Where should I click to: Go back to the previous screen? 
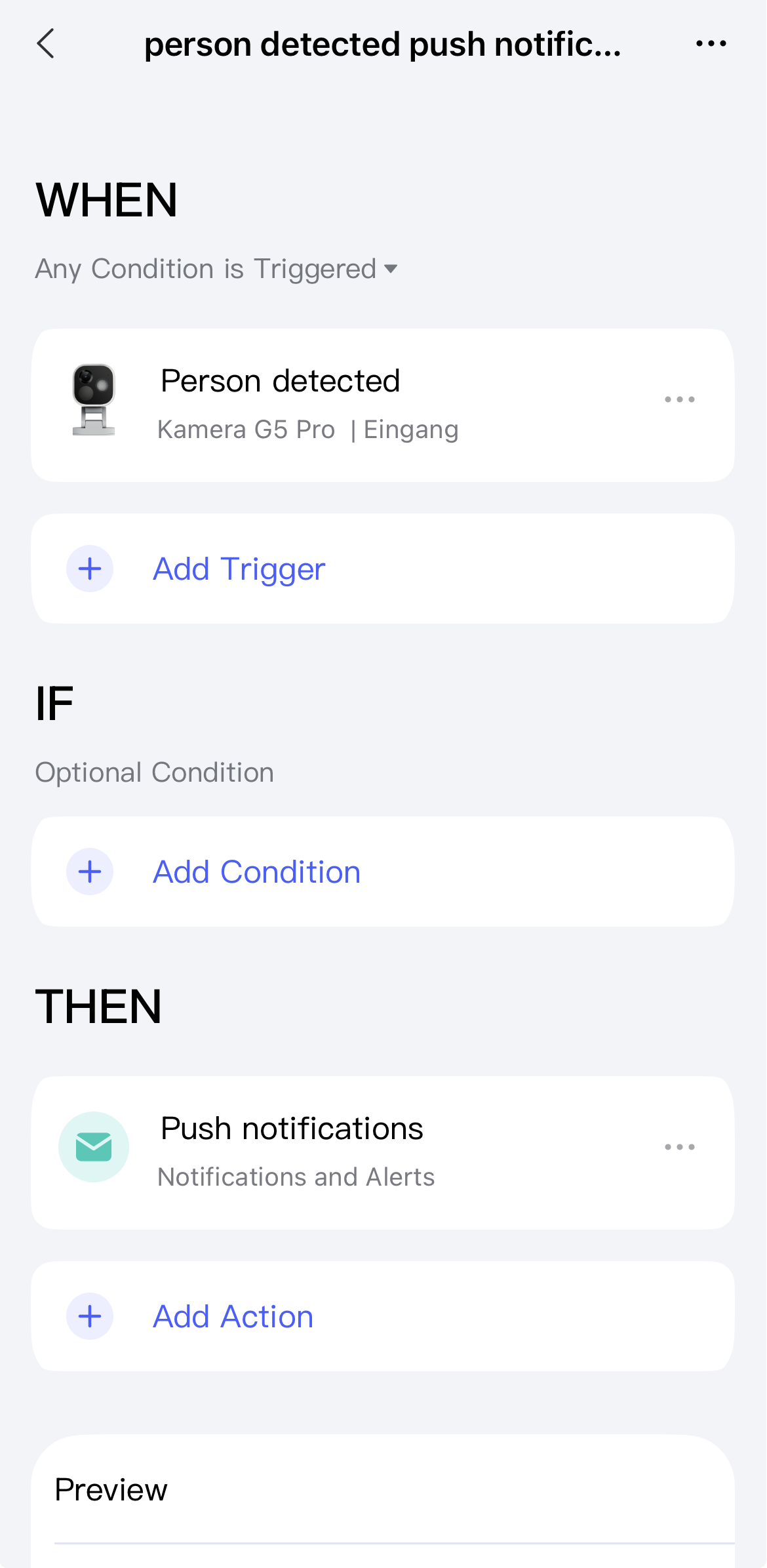tap(46, 44)
